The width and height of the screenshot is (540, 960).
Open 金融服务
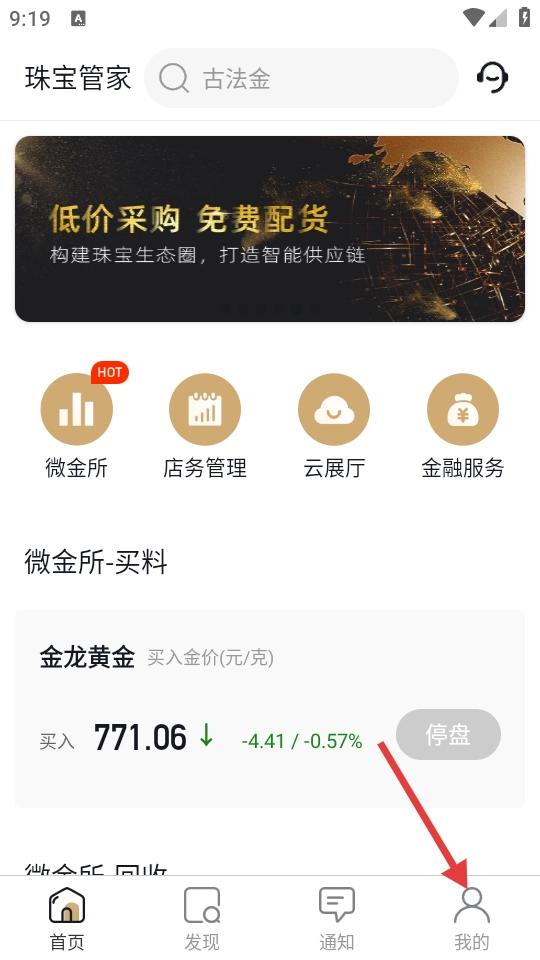click(x=463, y=427)
